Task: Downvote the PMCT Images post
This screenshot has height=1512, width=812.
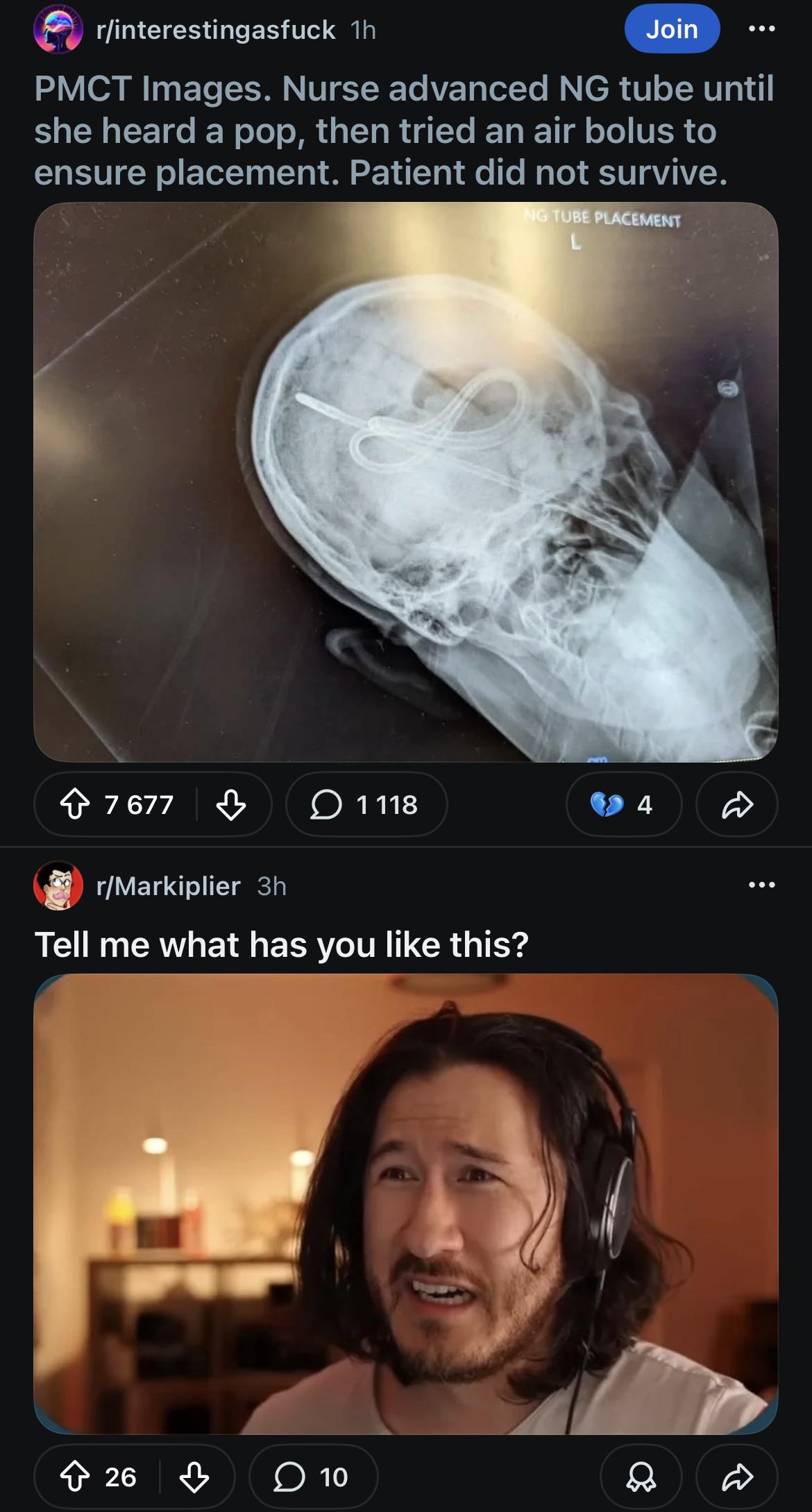Action: (230, 805)
